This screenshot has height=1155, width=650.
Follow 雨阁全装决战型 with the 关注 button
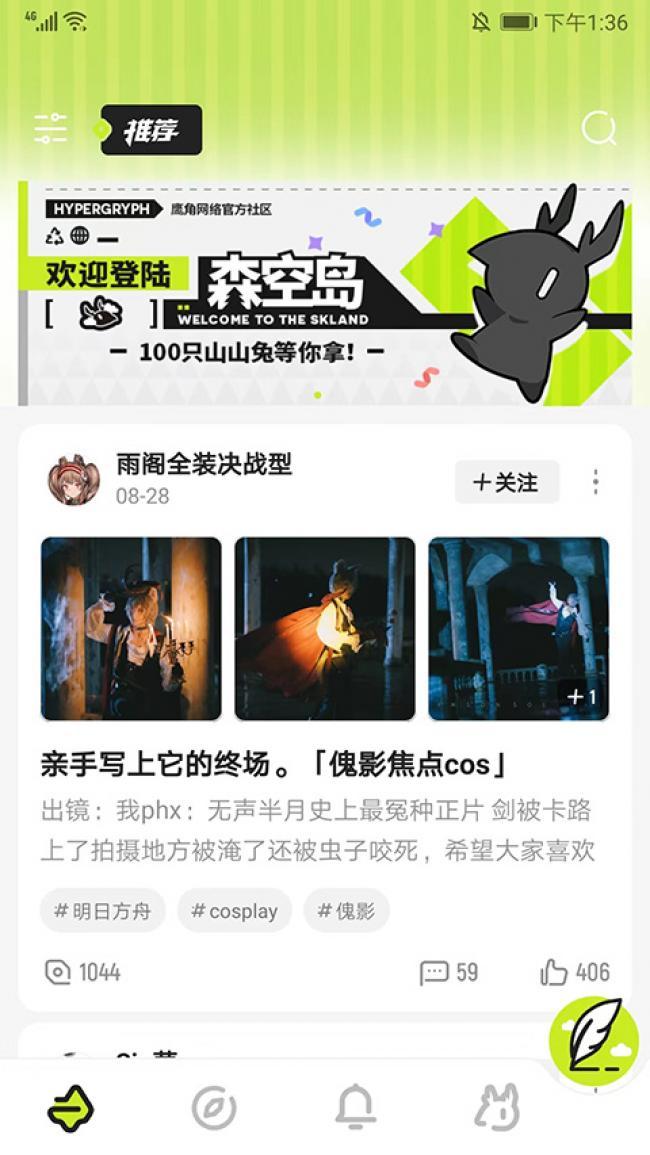click(x=506, y=482)
